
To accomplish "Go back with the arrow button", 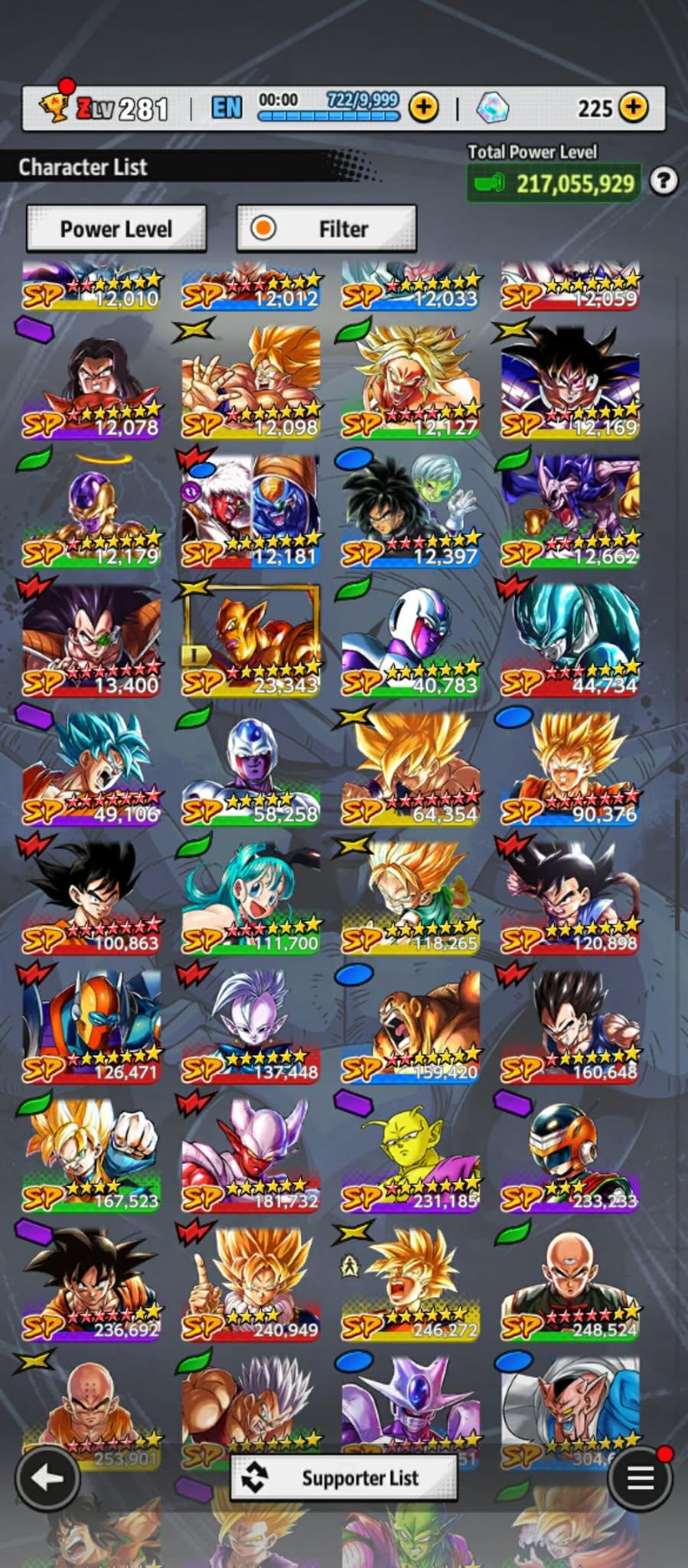I will pyautogui.click(x=47, y=1478).
